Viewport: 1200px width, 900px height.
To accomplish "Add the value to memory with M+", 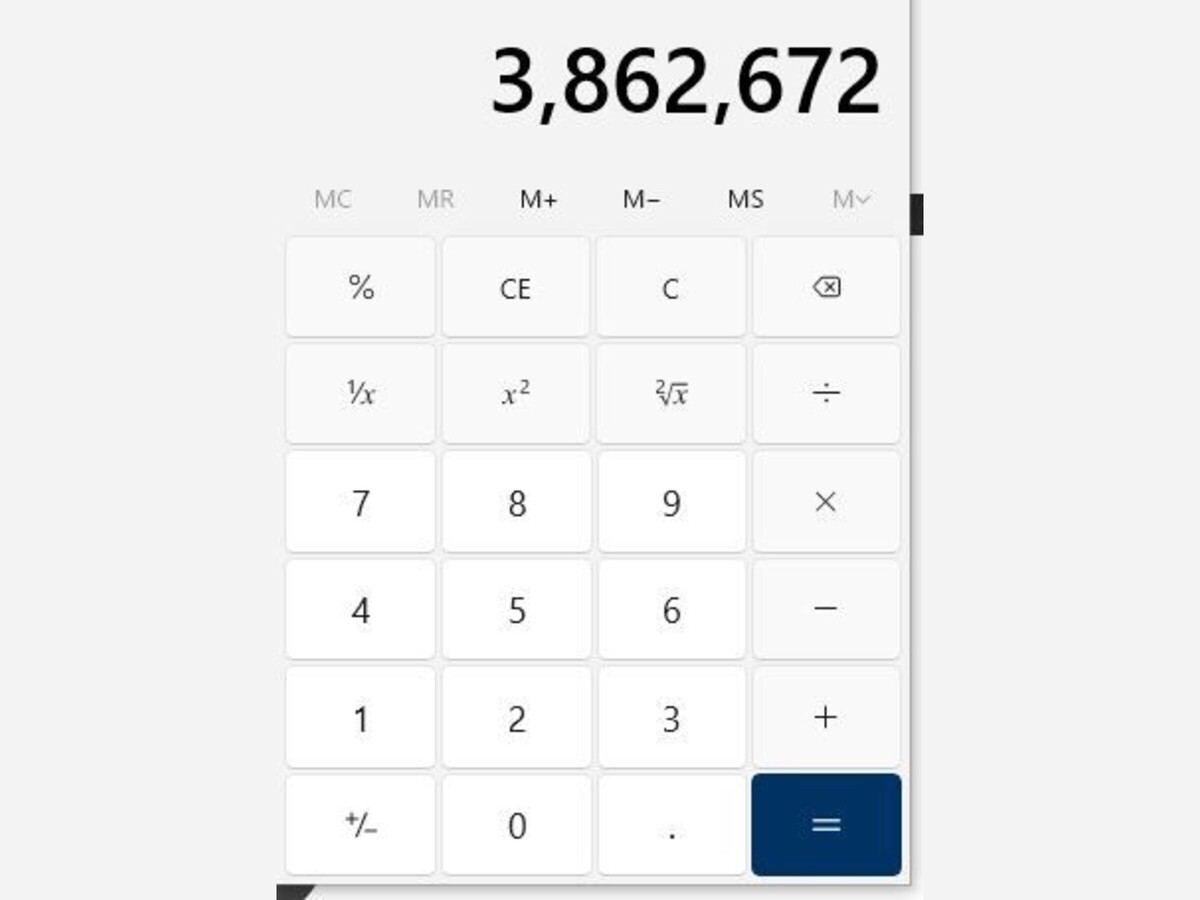I will pos(538,199).
